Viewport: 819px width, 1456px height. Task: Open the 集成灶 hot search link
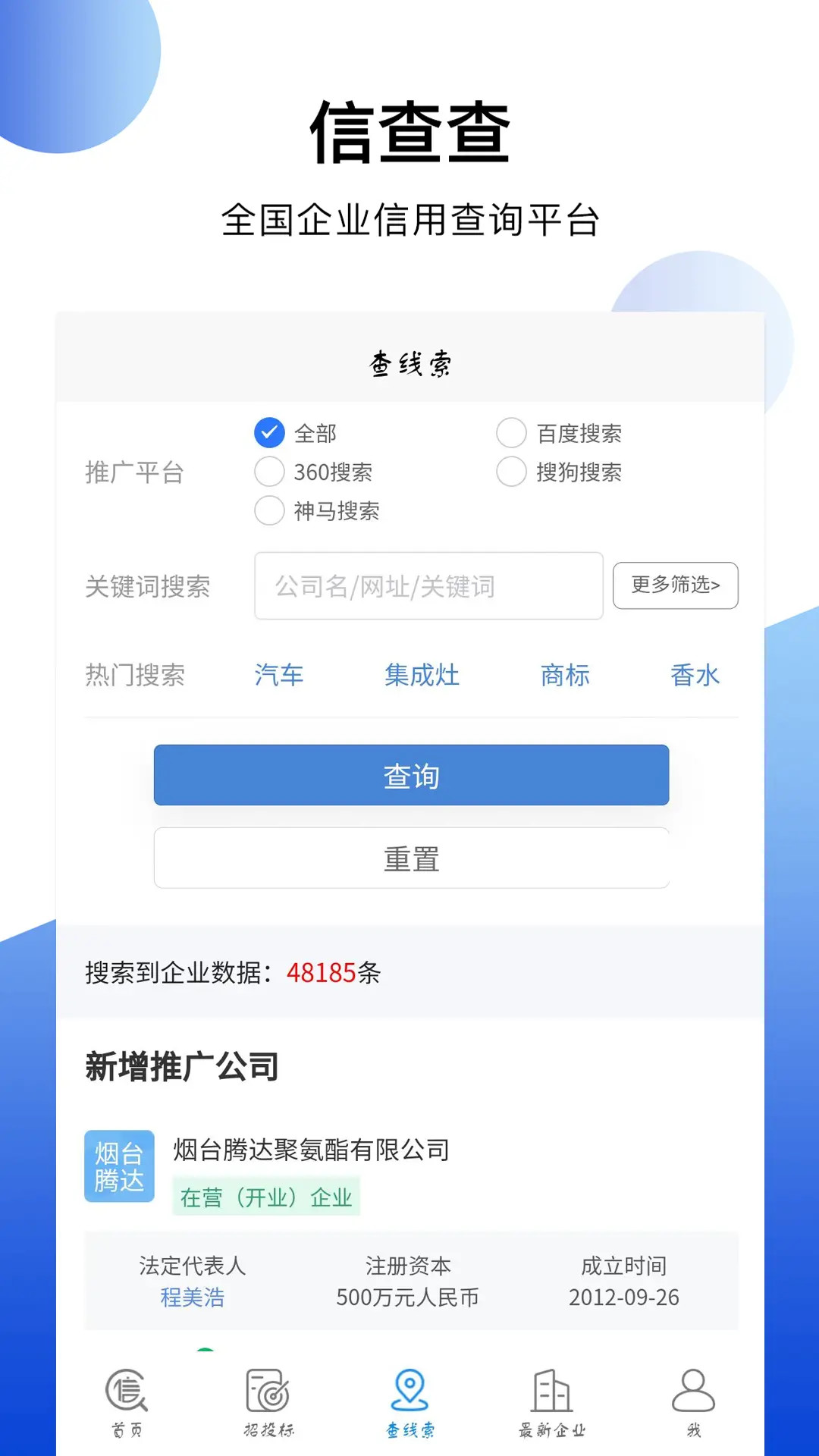click(x=422, y=675)
